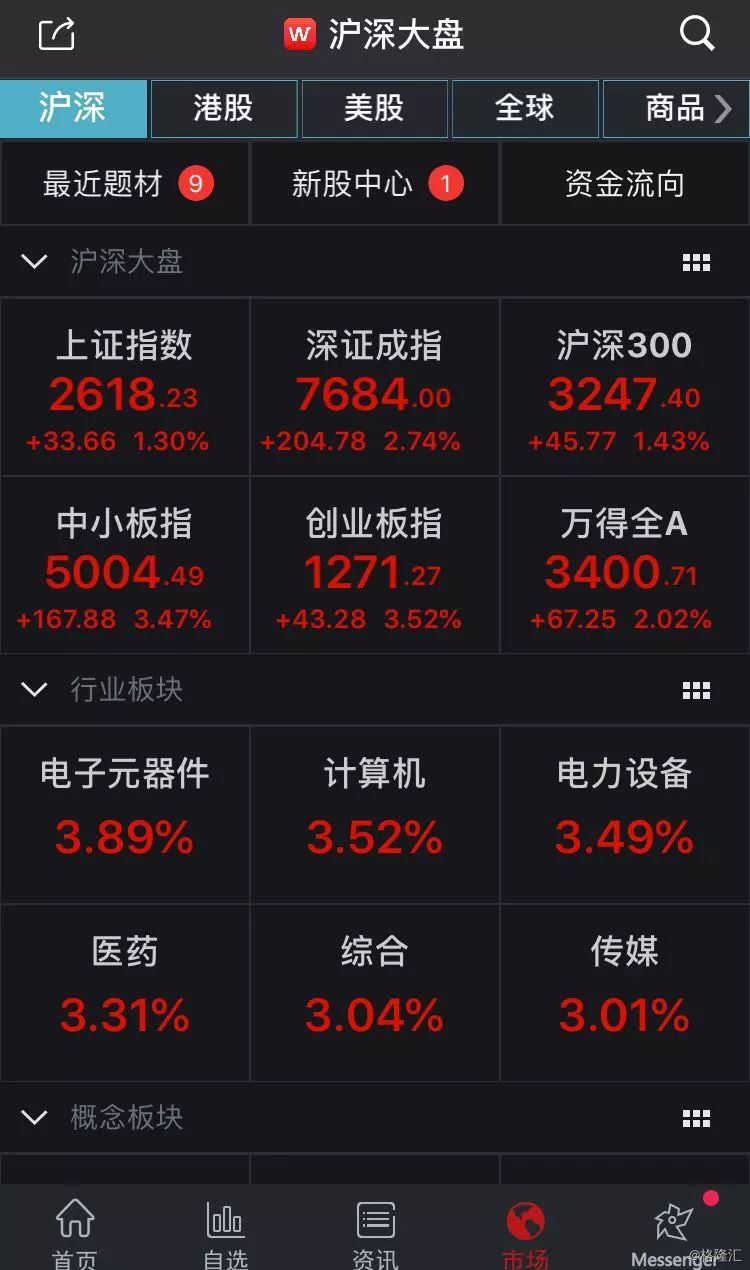The height and width of the screenshot is (1270, 750).
Task: Switch to the 自选 tab
Action: click(x=225, y=1232)
